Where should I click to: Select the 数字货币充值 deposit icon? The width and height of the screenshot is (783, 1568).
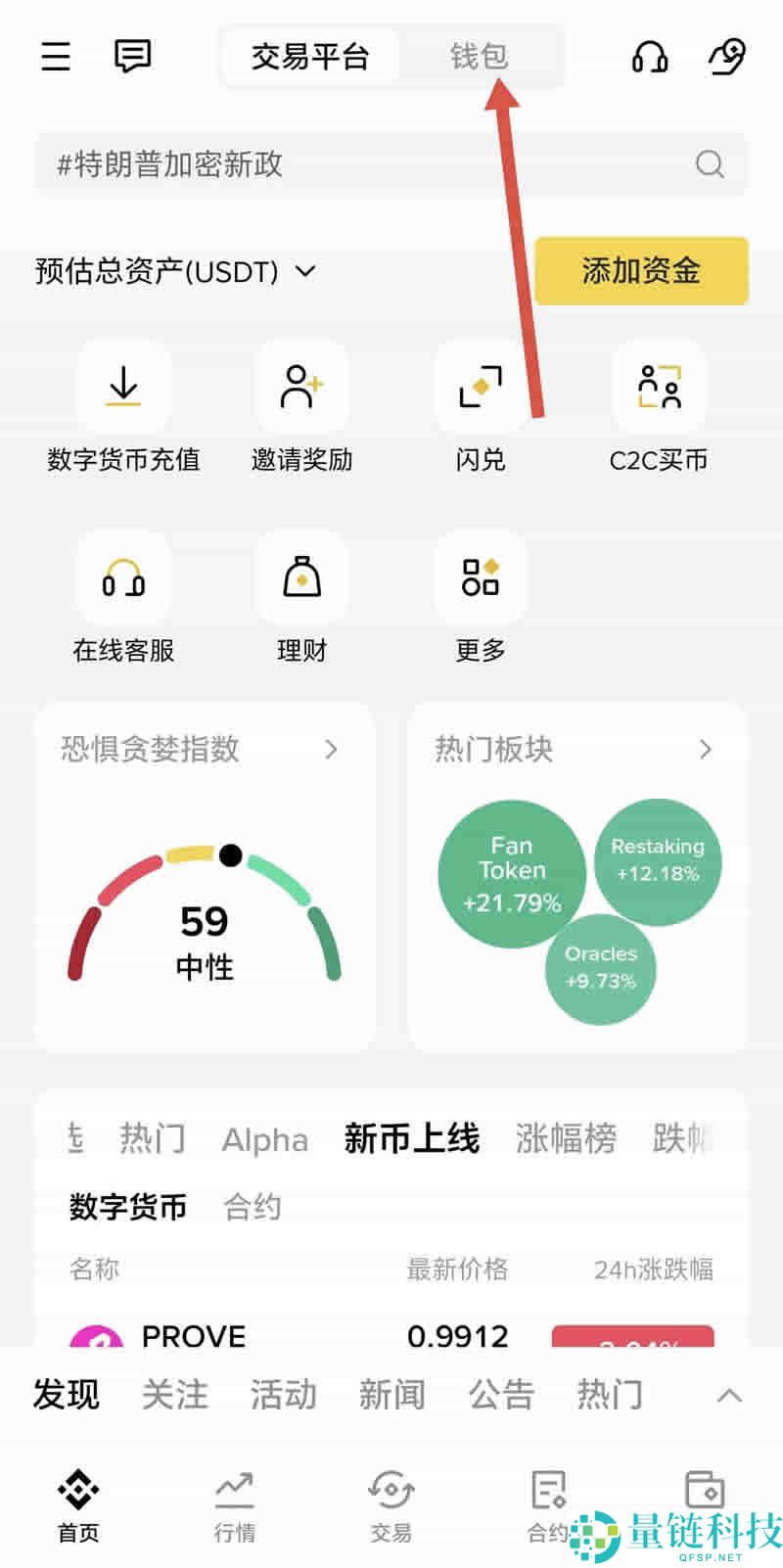(x=122, y=387)
